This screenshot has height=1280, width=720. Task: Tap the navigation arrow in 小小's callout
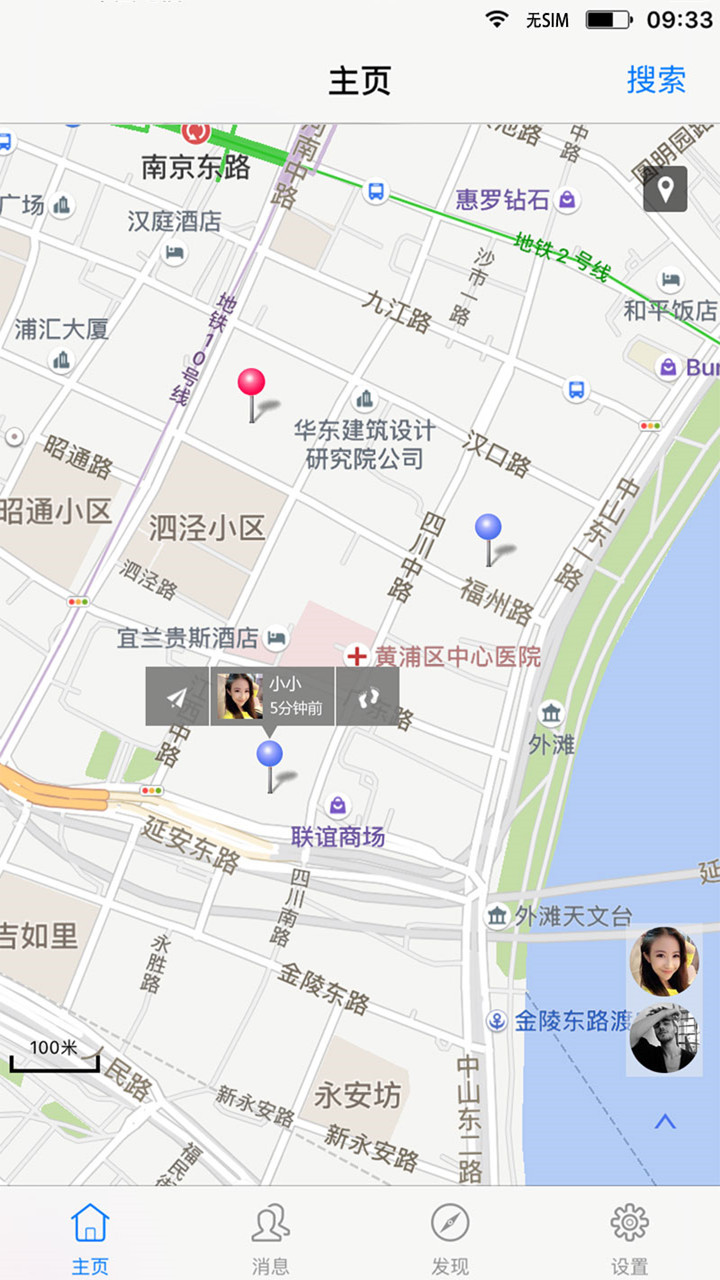177,696
